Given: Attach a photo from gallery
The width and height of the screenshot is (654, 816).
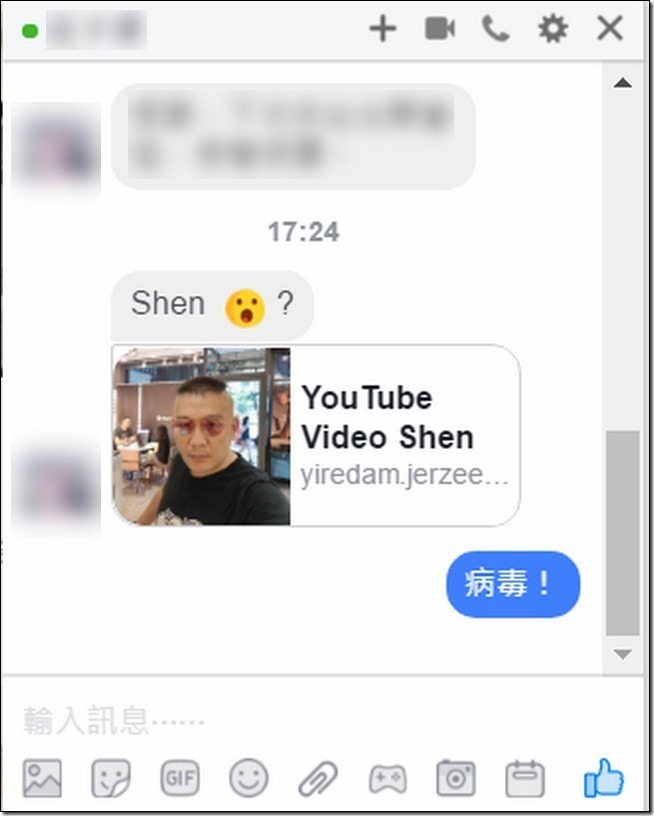Looking at the screenshot, I should pyautogui.click(x=42, y=778).
